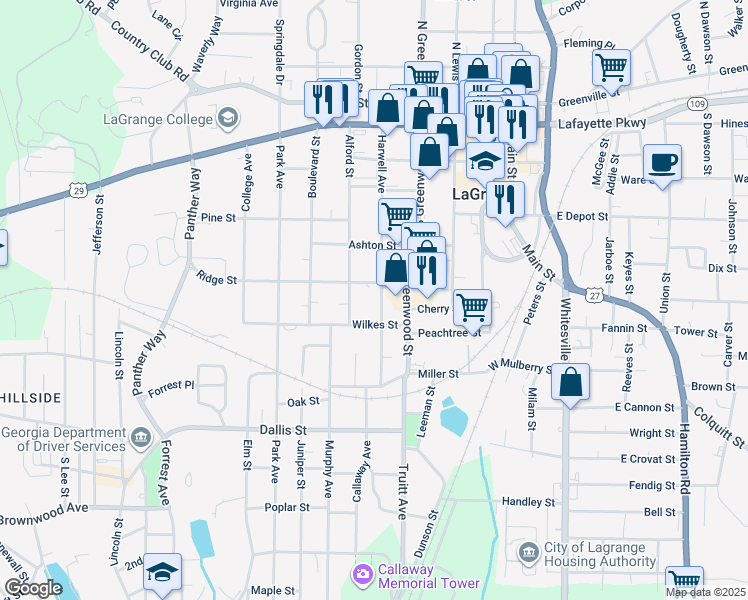Select the shopping cart marker near Pine St
The image size is (748, 600).
point(397,214)
